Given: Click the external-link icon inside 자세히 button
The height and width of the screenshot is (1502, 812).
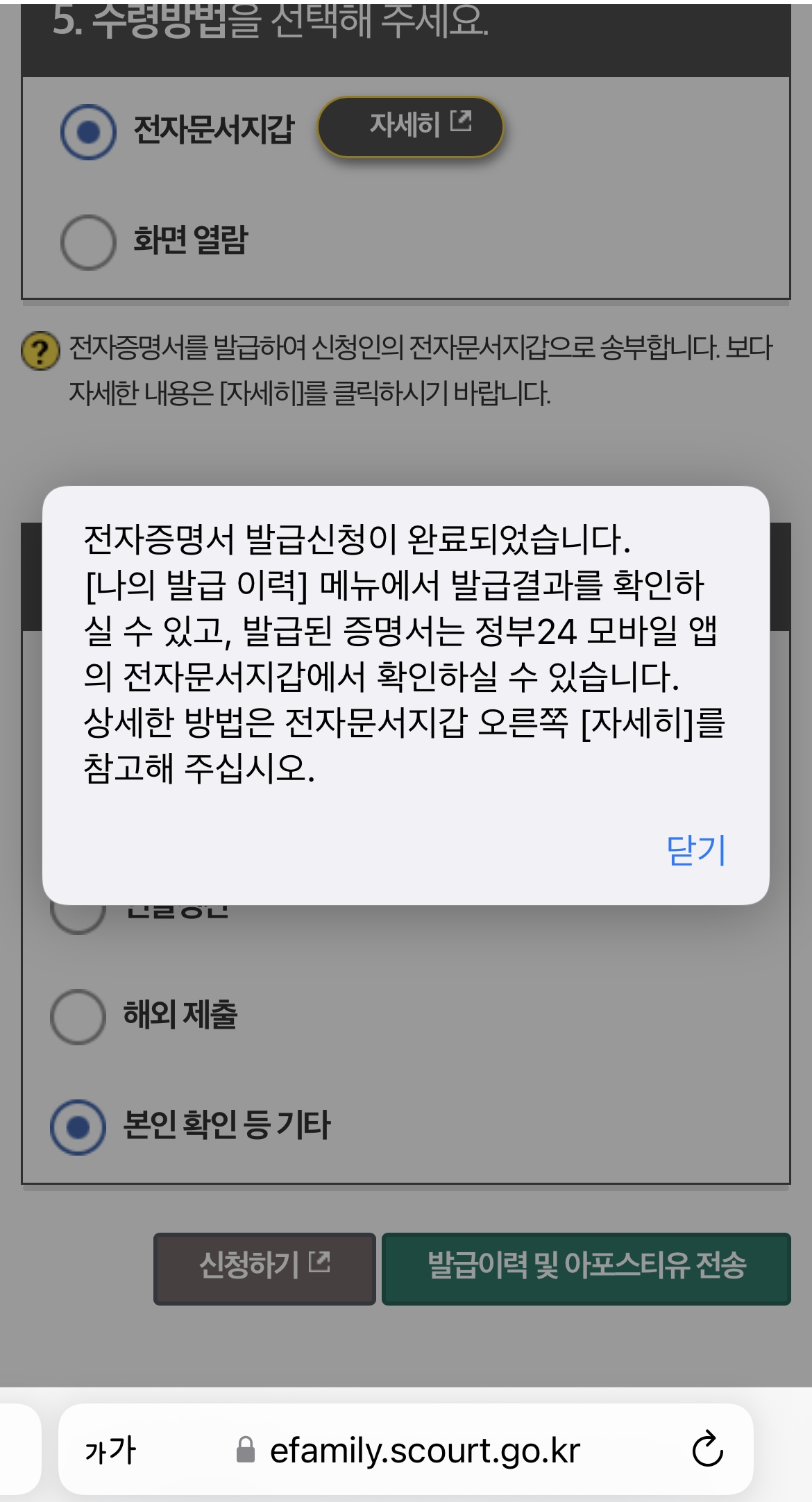Looking at the screenshot, I should (462, 121).
